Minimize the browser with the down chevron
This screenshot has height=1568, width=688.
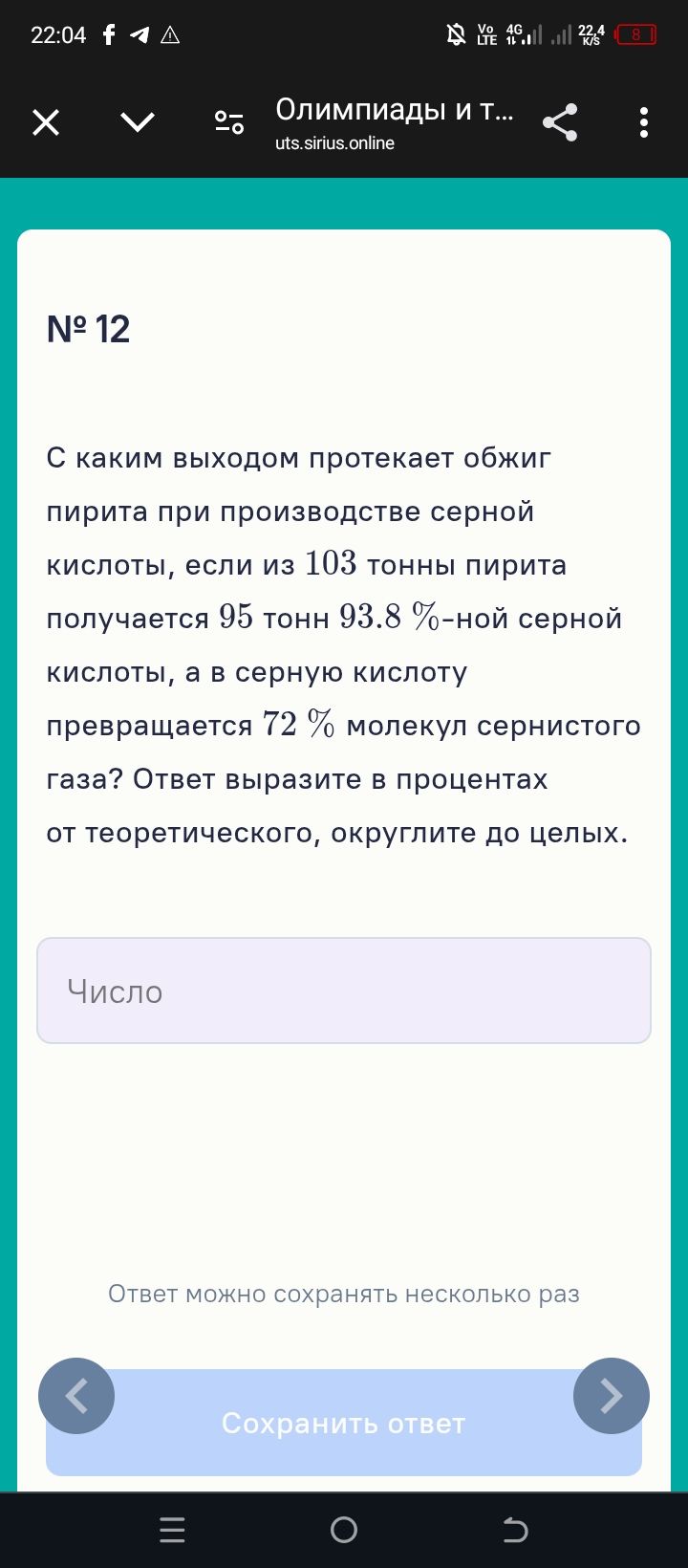pos(138,122)
